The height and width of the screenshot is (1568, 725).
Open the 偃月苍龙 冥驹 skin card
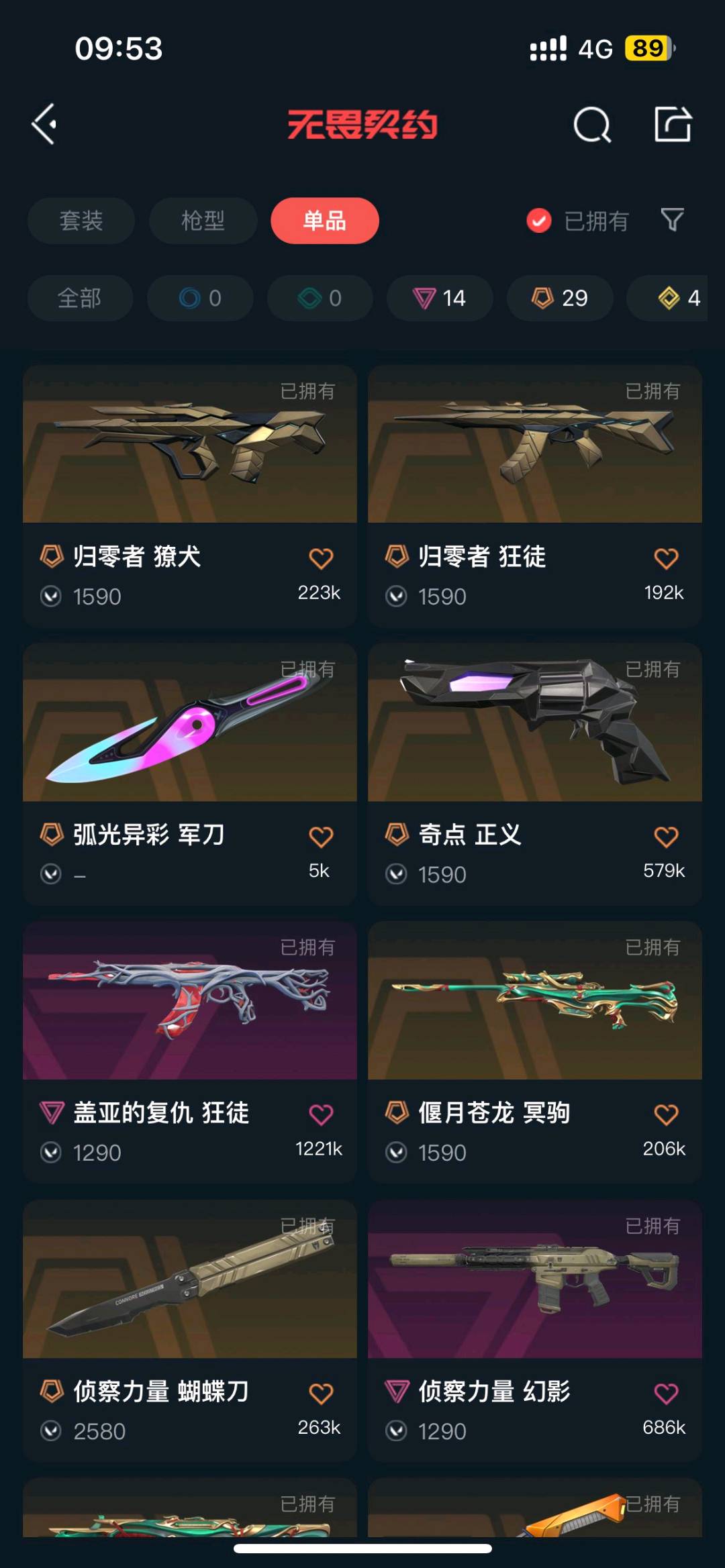click(x=535, y=1053)
